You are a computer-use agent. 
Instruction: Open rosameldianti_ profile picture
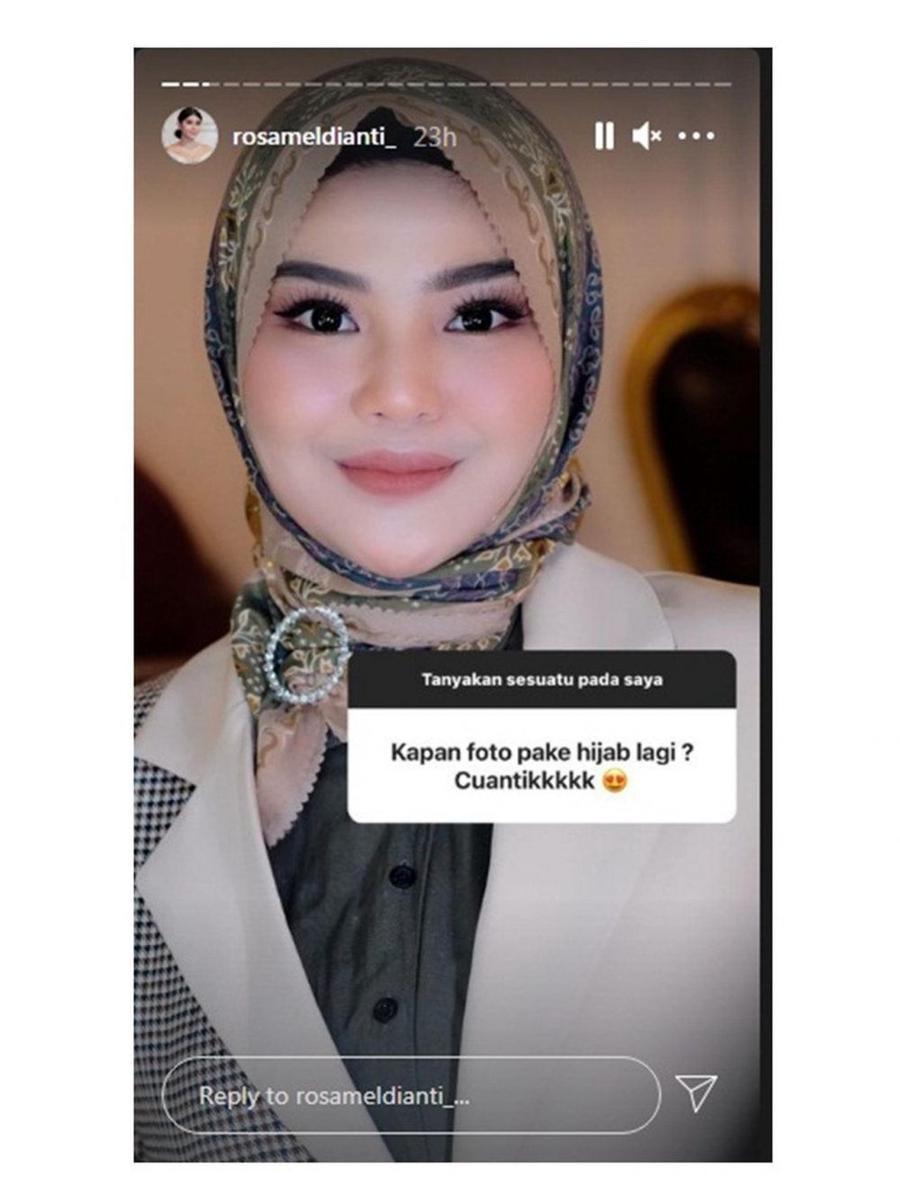(190, 136)
